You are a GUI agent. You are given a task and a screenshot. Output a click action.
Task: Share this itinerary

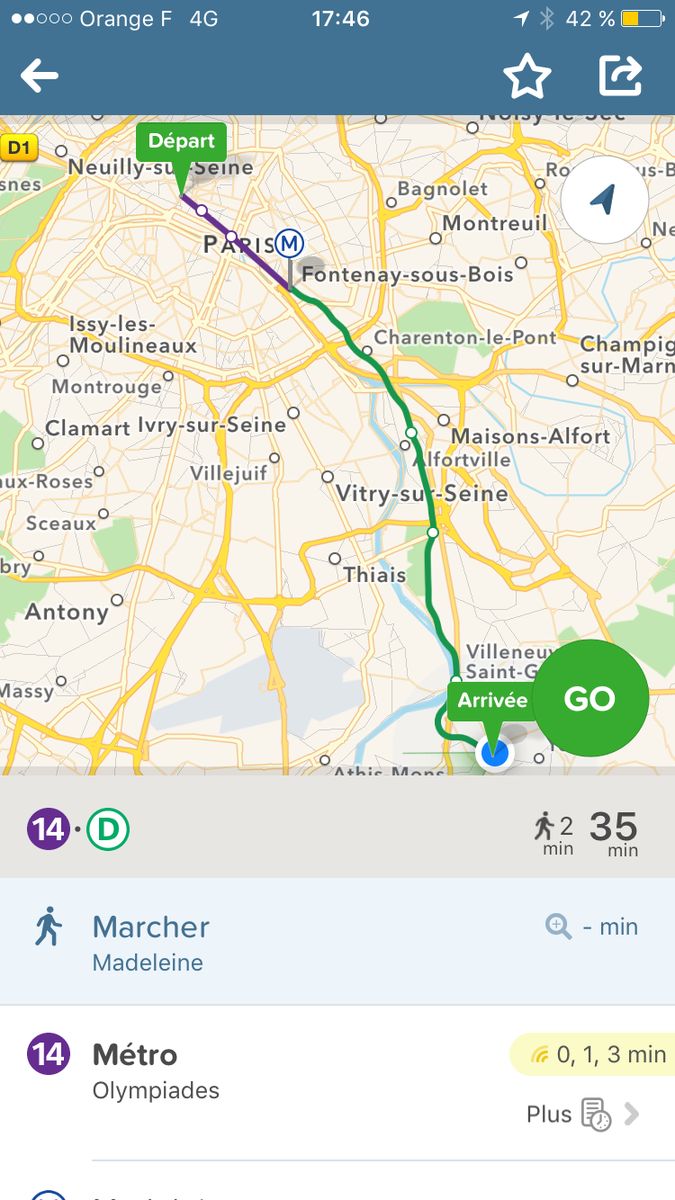tap(620, 76)
